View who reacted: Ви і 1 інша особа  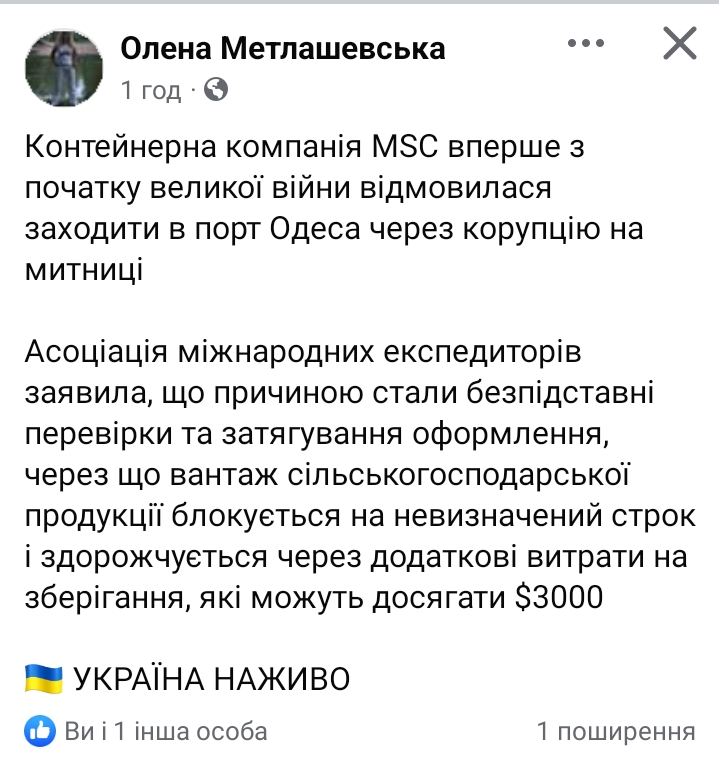[166, 731]
